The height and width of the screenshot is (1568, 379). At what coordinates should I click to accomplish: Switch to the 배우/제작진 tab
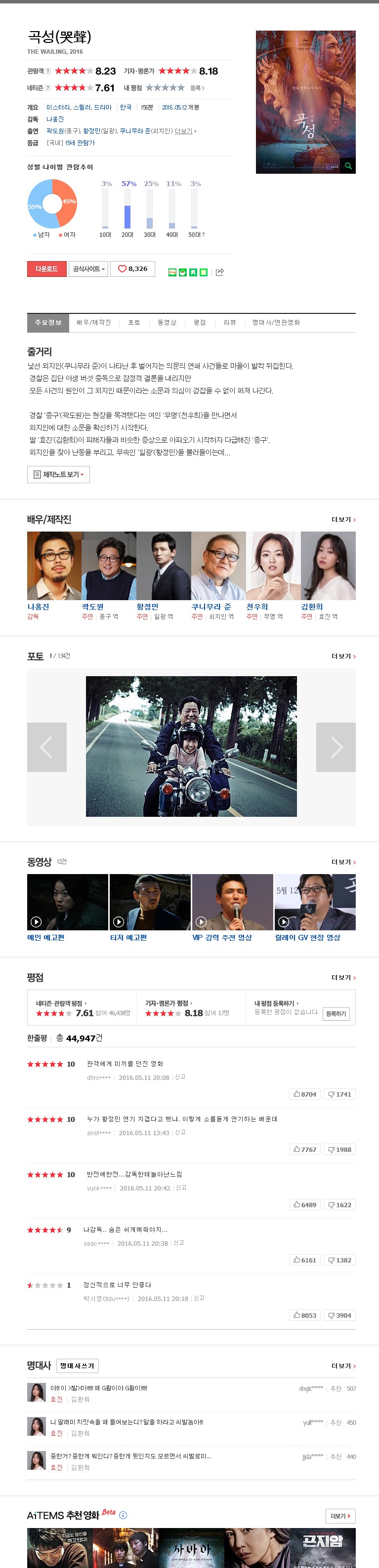(93, 323)
